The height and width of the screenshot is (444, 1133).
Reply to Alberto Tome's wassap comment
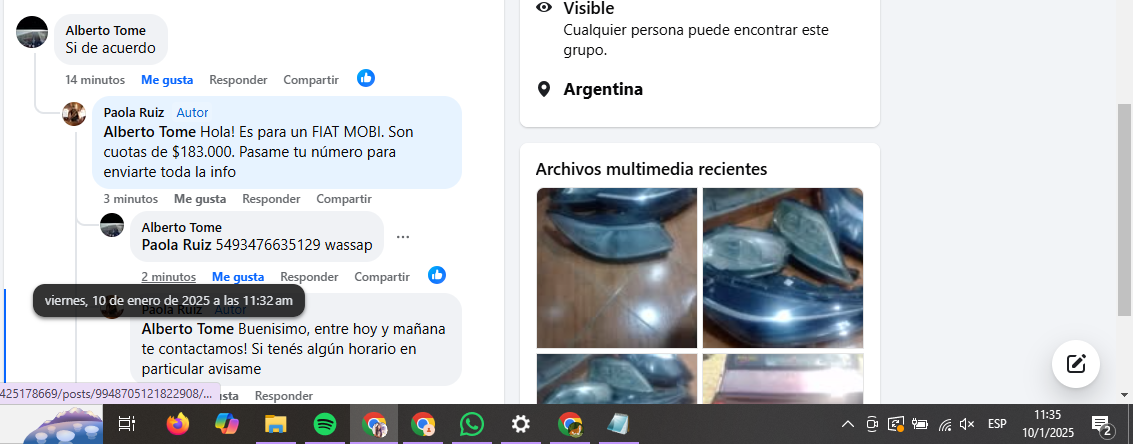(309, 276)
